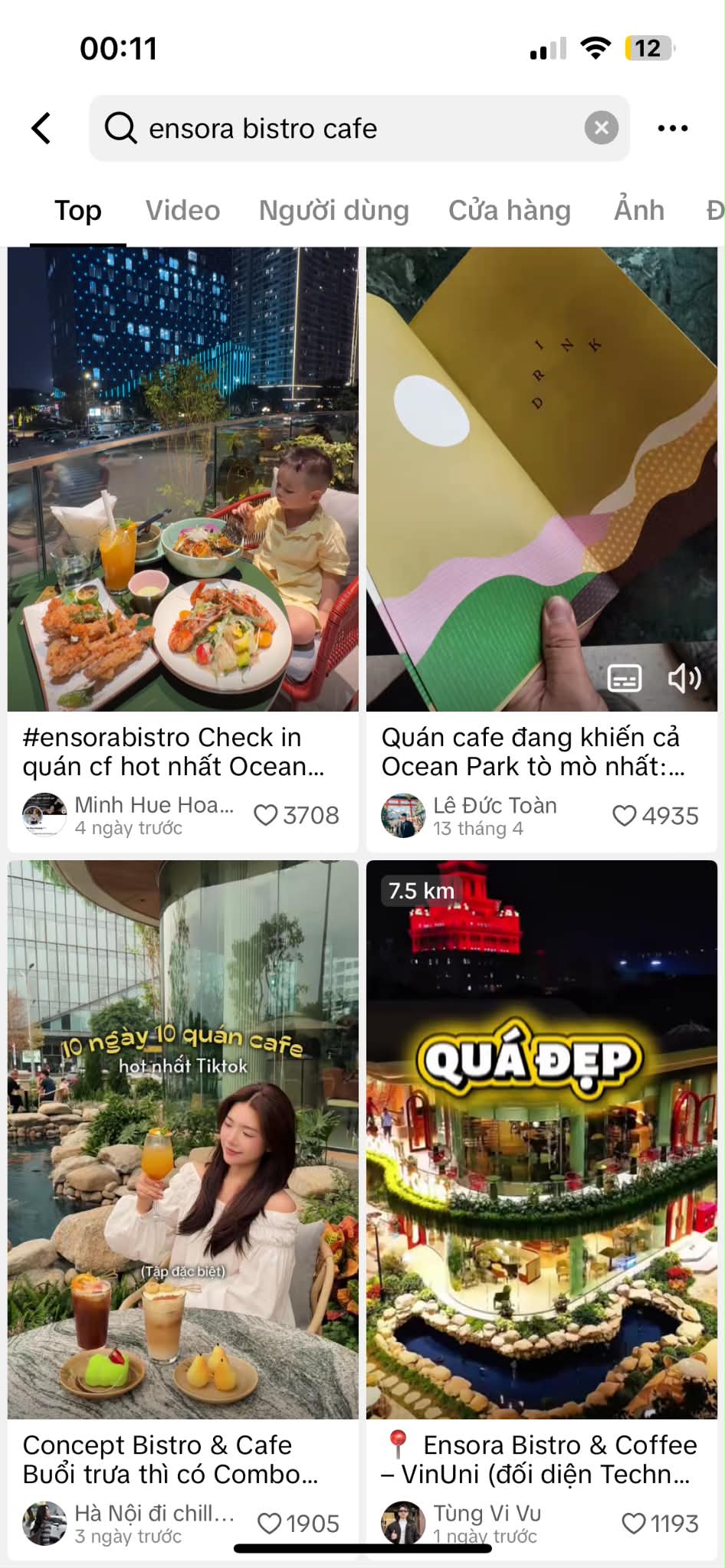The height and width of the screenshot is (1568, 725).
Task: Open the Quán cafe Ocean Park video
Action: click(541, 460)
